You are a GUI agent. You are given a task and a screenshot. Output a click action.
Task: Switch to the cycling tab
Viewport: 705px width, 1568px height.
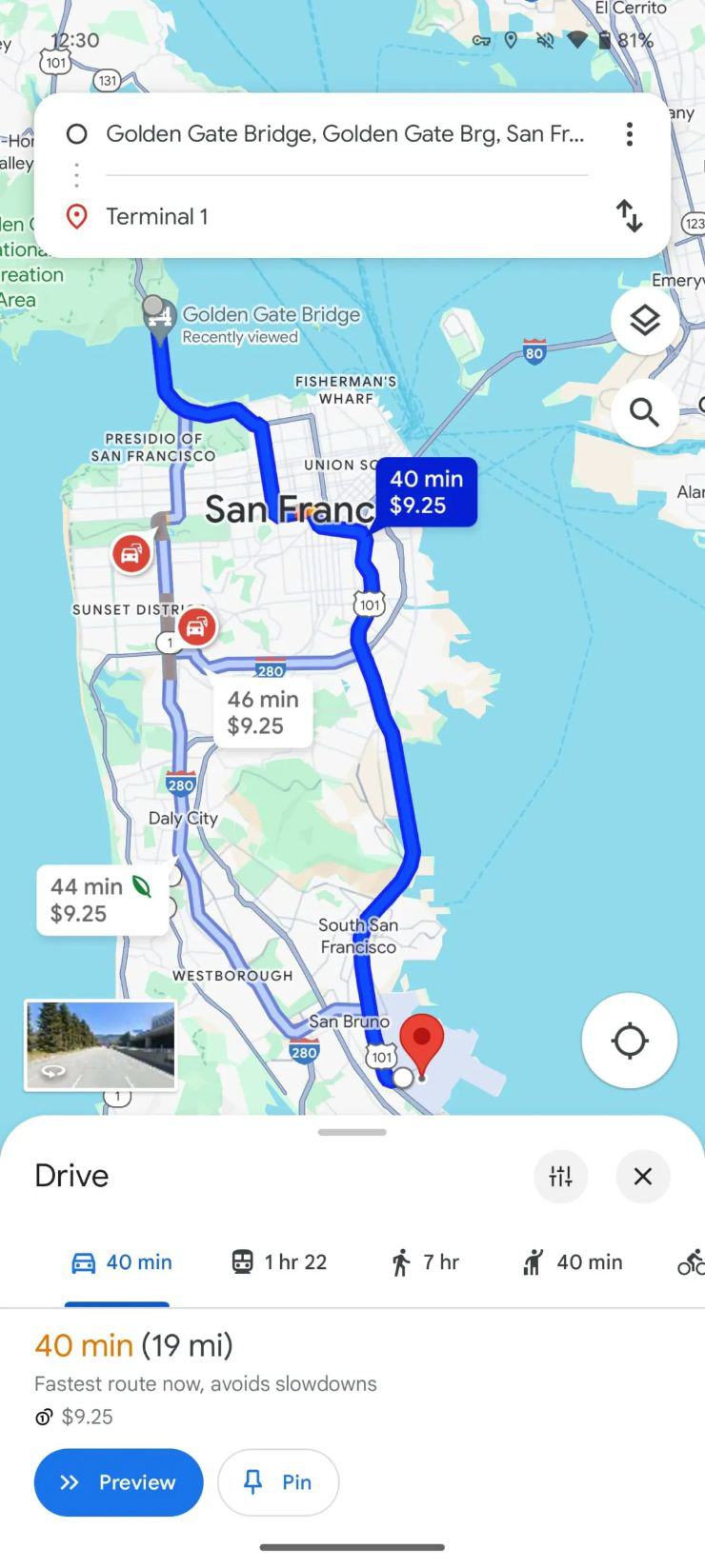(x=691, y=1262)
